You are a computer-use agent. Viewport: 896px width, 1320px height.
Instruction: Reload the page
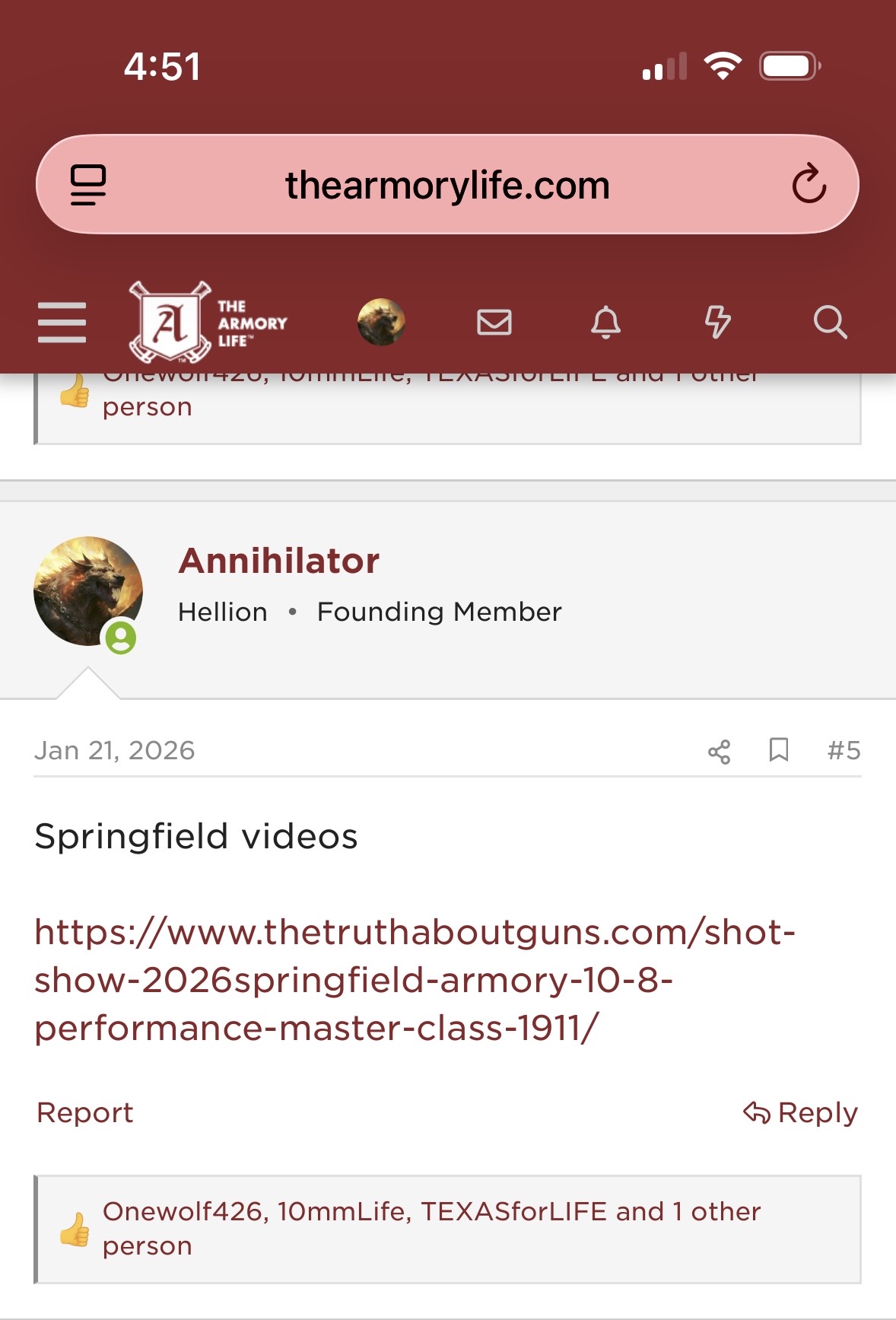point(809,184)
